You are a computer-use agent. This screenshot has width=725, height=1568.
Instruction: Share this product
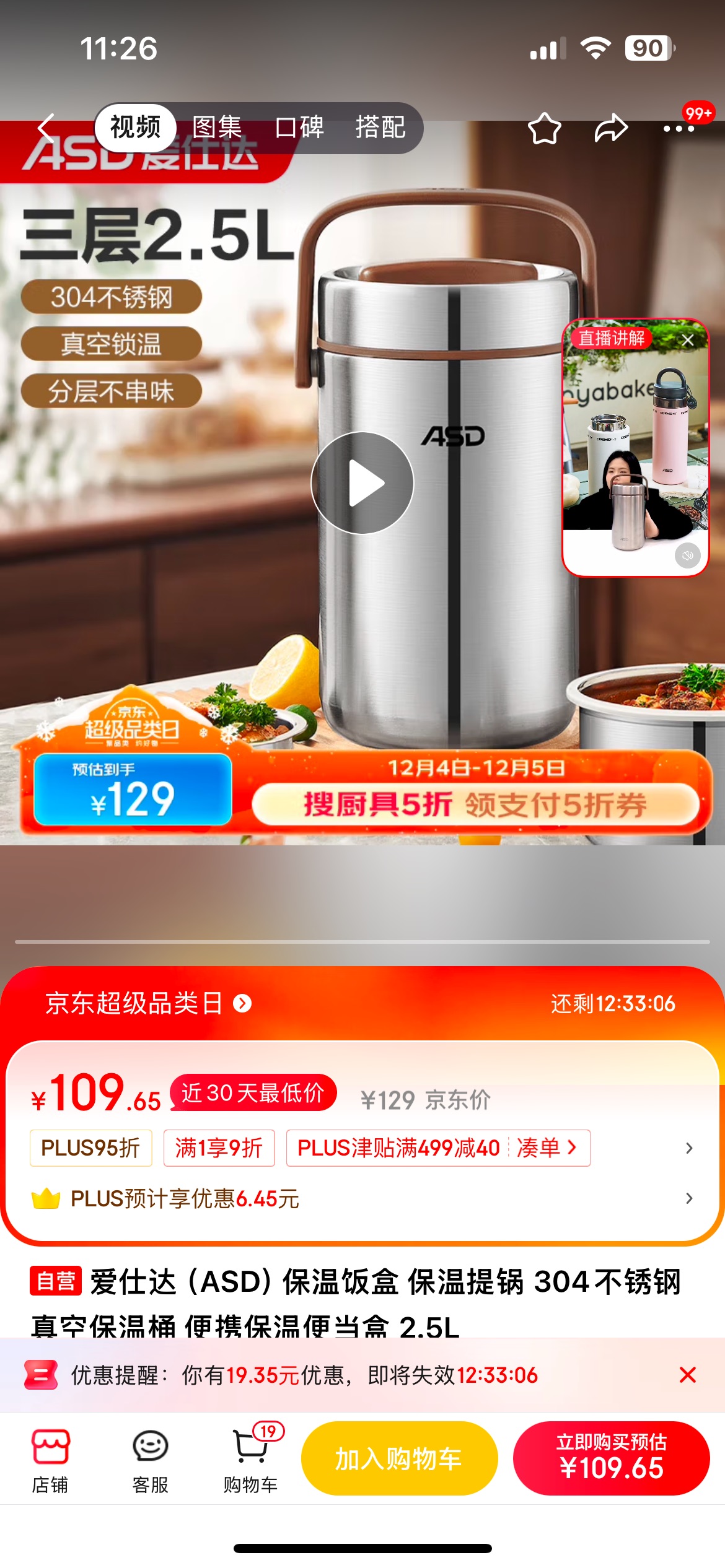click(x=611, y=128)
